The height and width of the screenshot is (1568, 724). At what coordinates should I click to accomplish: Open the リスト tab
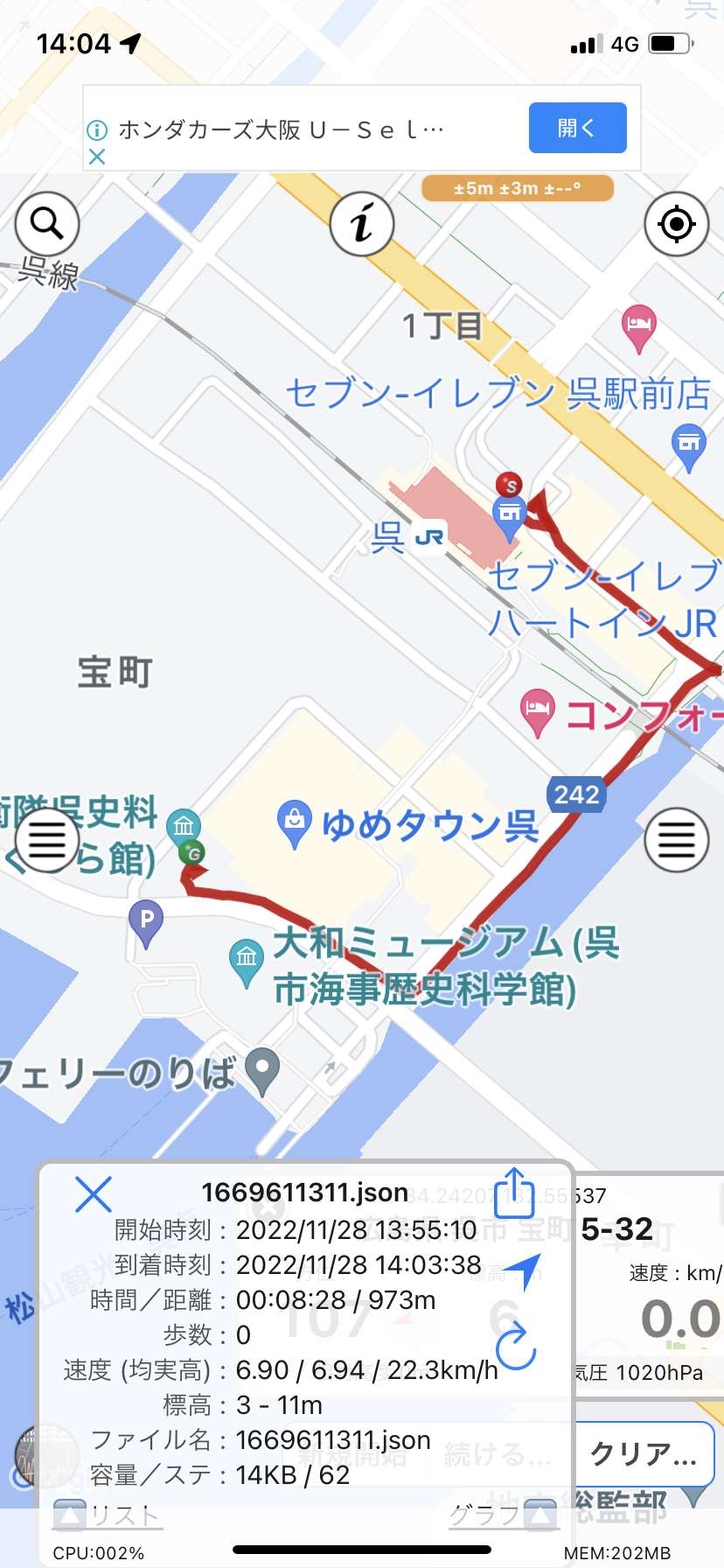[108, 1514]
